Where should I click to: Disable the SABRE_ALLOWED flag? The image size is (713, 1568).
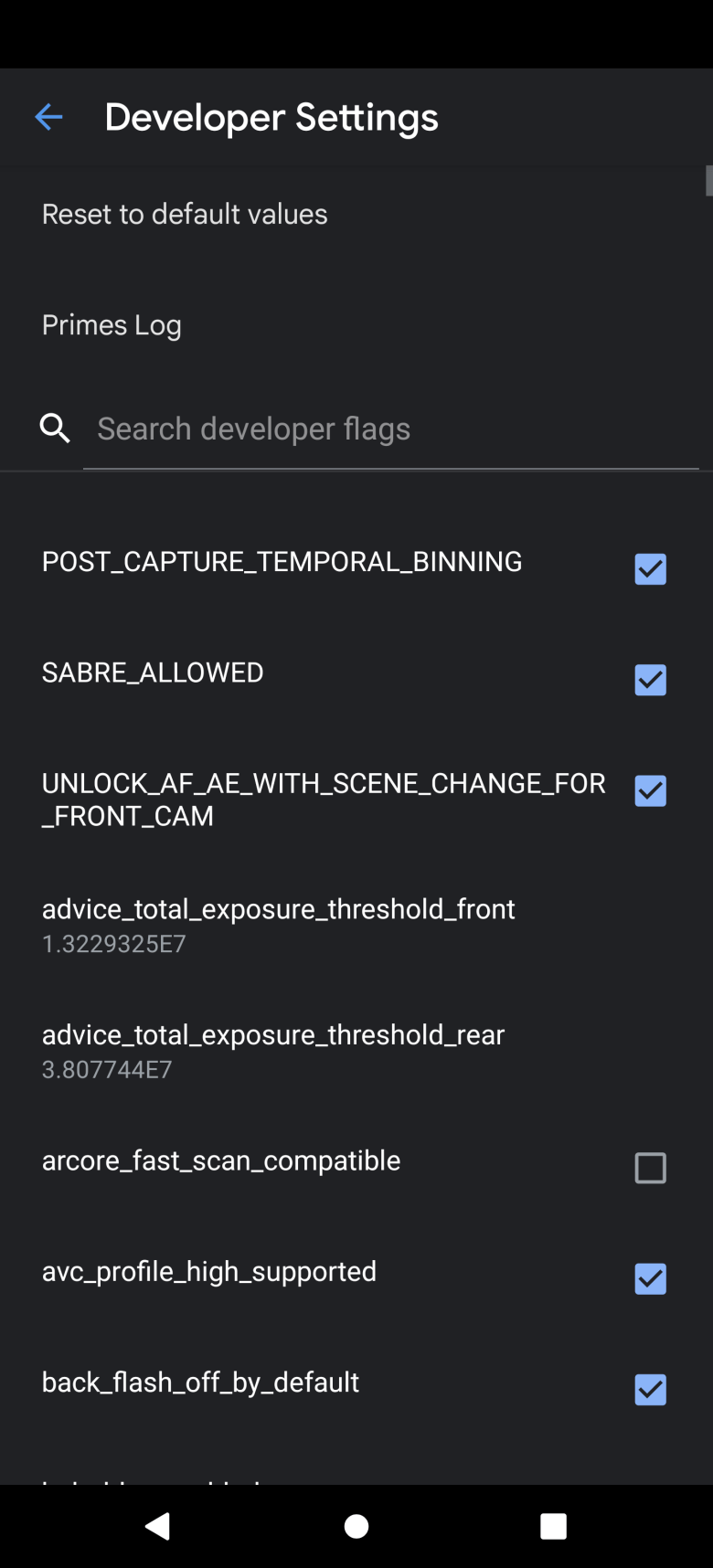tap(650, 680)
